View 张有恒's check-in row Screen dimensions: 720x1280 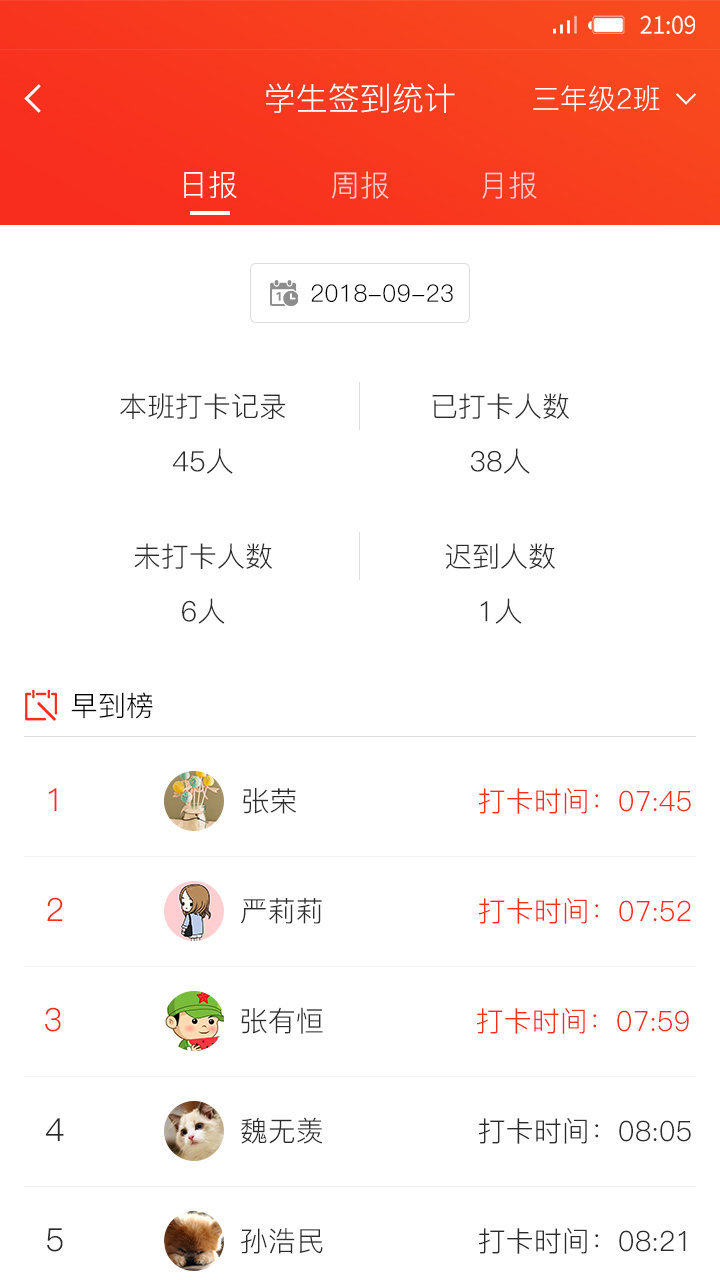[360, 1021]
